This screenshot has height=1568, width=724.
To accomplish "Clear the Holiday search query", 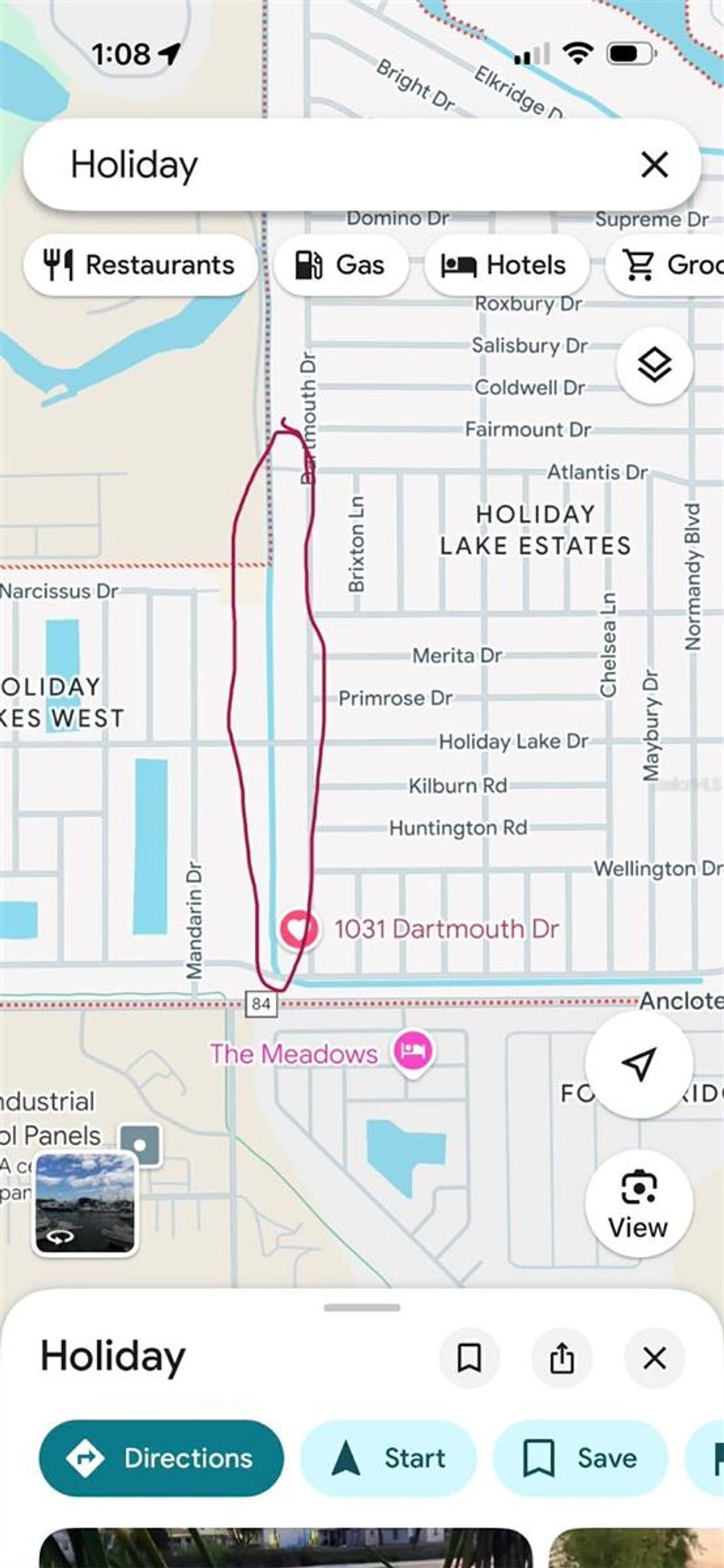I will click(x=654, y=165).
